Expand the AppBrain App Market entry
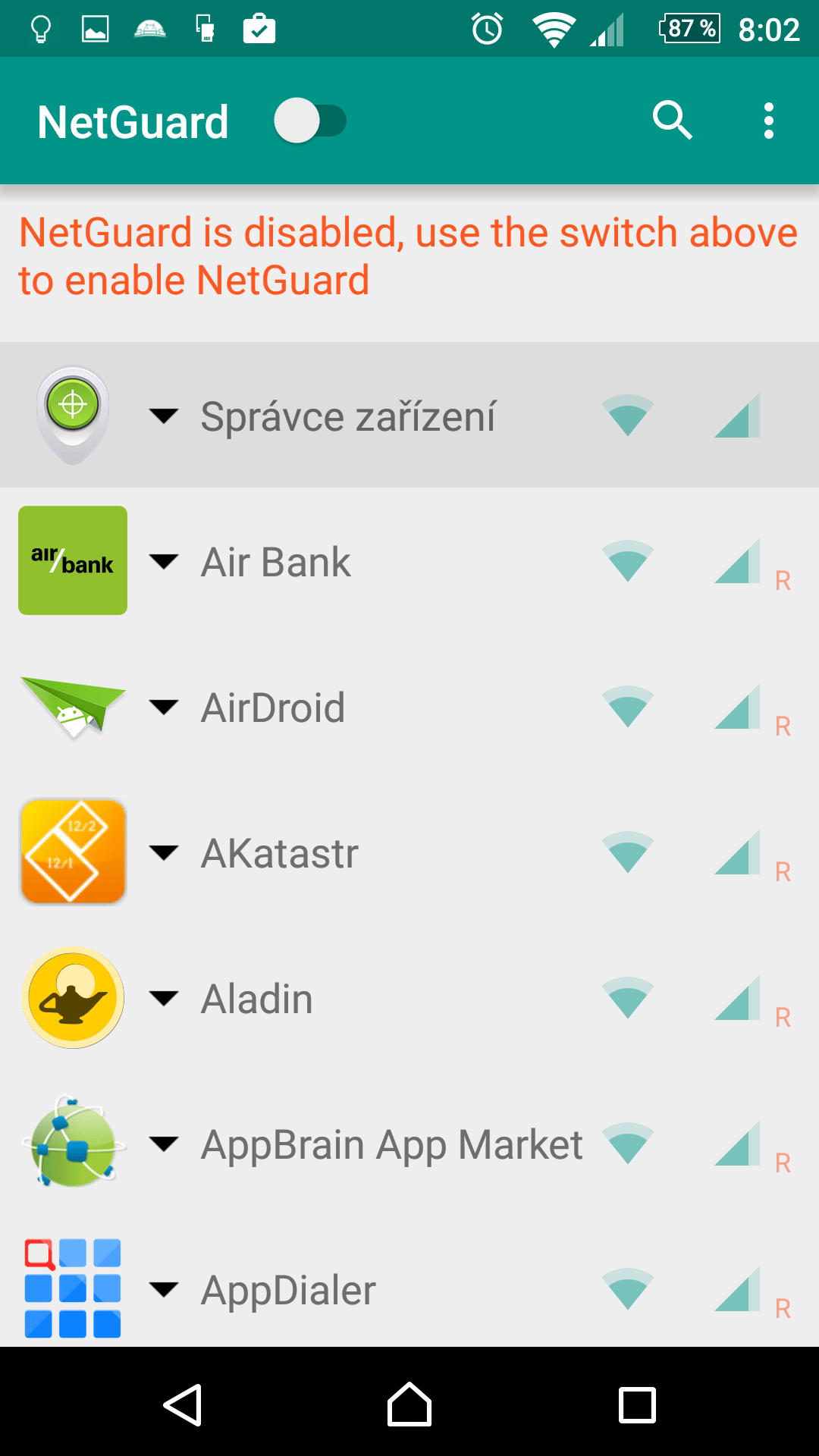Image resolution: width=819 pixels, height=1456 pixels. pyautogui.click(x=164, y=1144)
